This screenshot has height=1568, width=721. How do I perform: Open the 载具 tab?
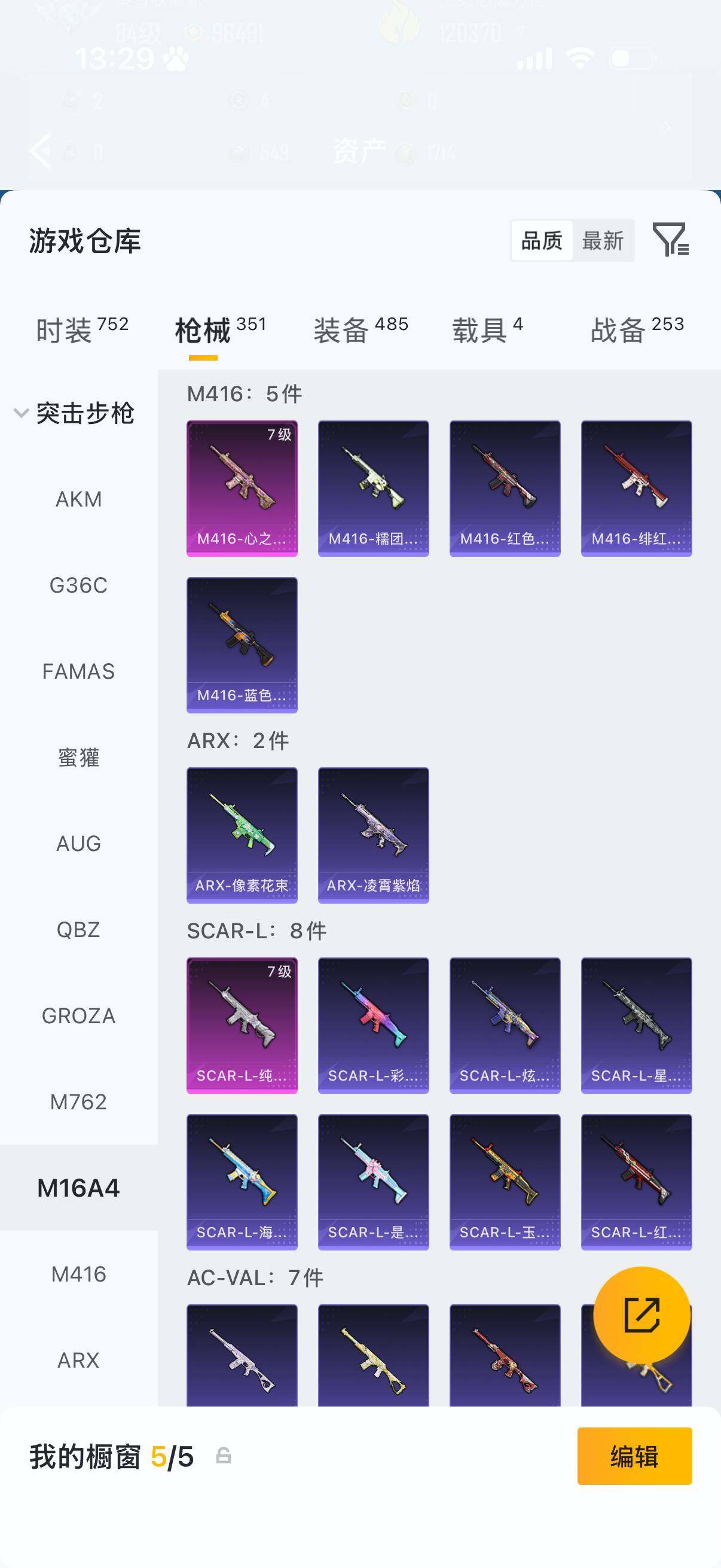pyautogui.click(x=487, y=331)
